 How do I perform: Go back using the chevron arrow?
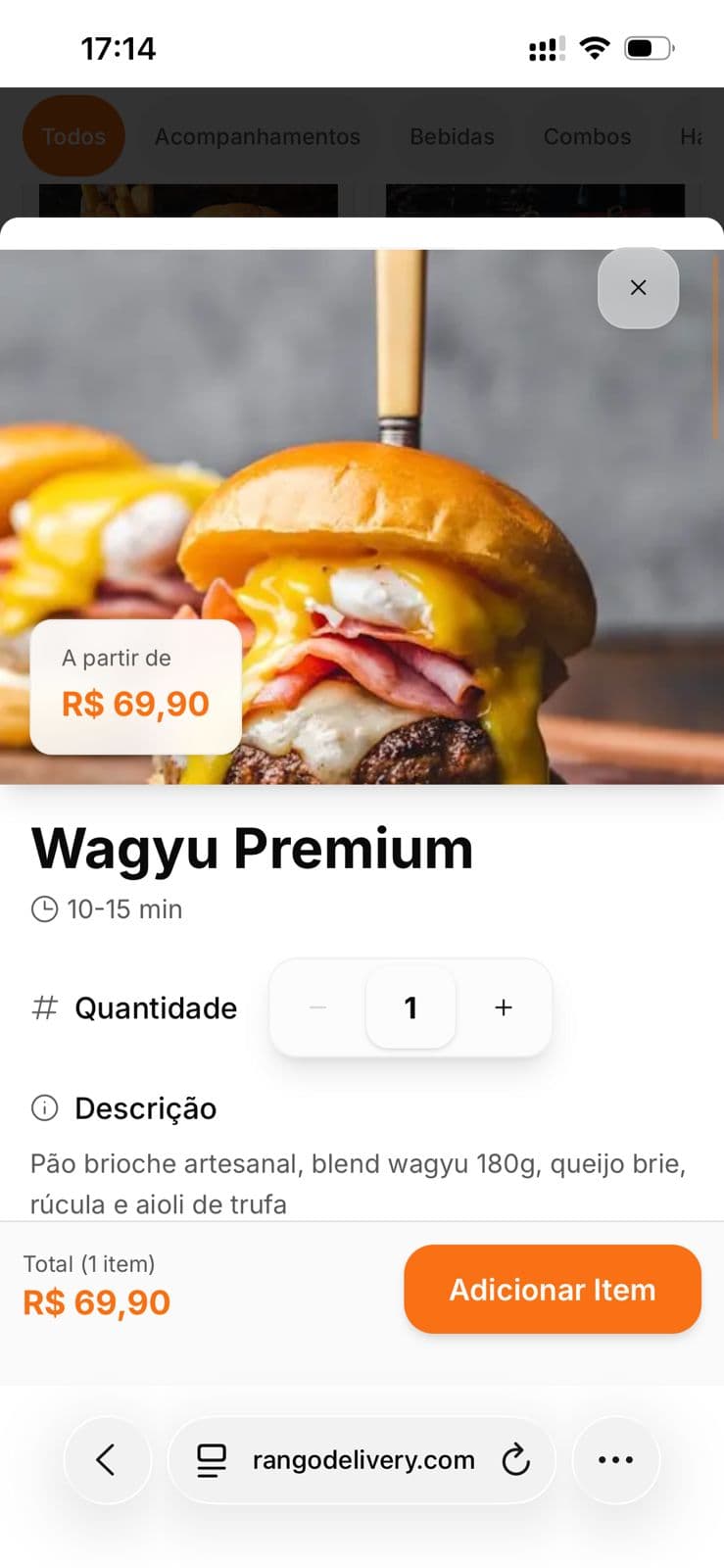click(108, 1459)
